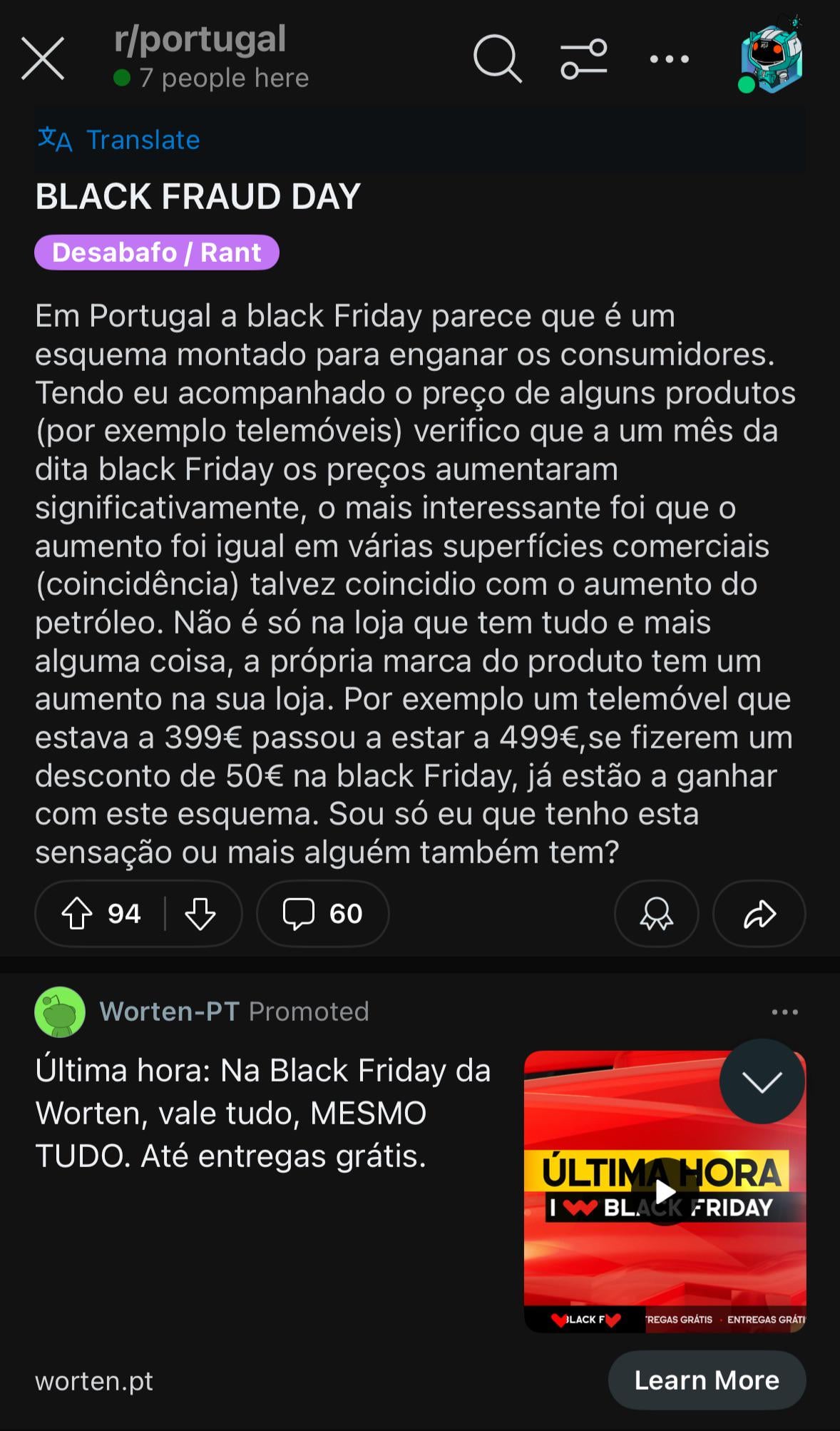Open the 60 comments
Image resolution: width=840 pixels, height=1431 pixels.
[x=323, y=913]
